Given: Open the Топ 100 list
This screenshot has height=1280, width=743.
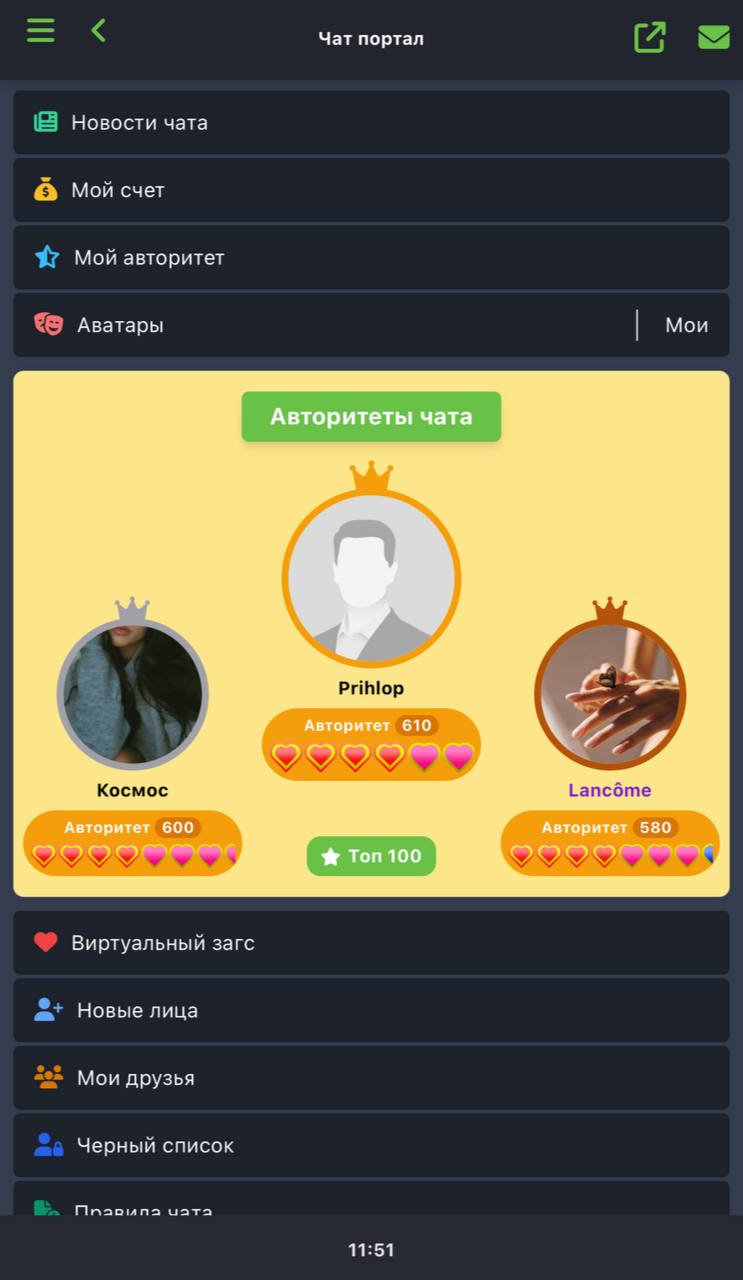Looking at the screenshot, I should (371, 856).
